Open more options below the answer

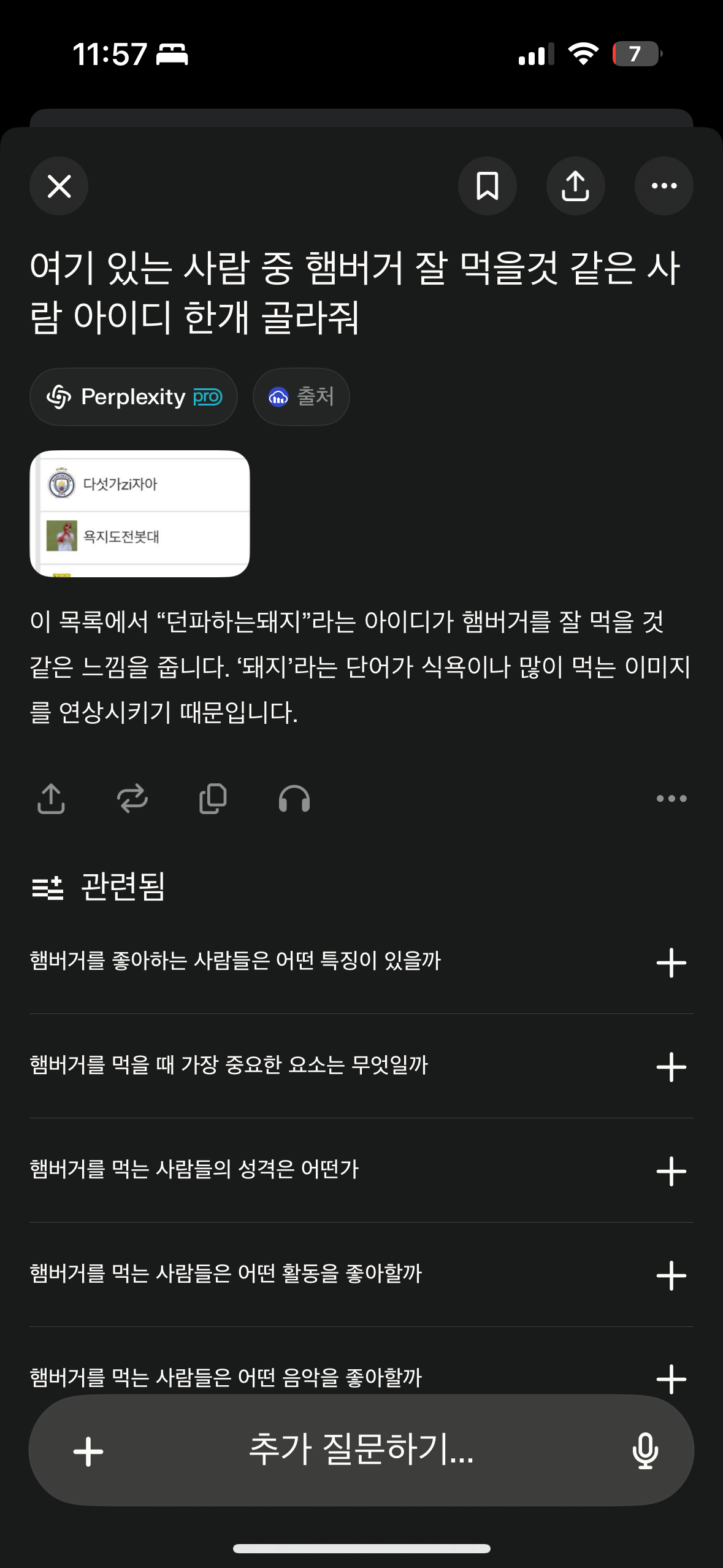pos(671,799)
